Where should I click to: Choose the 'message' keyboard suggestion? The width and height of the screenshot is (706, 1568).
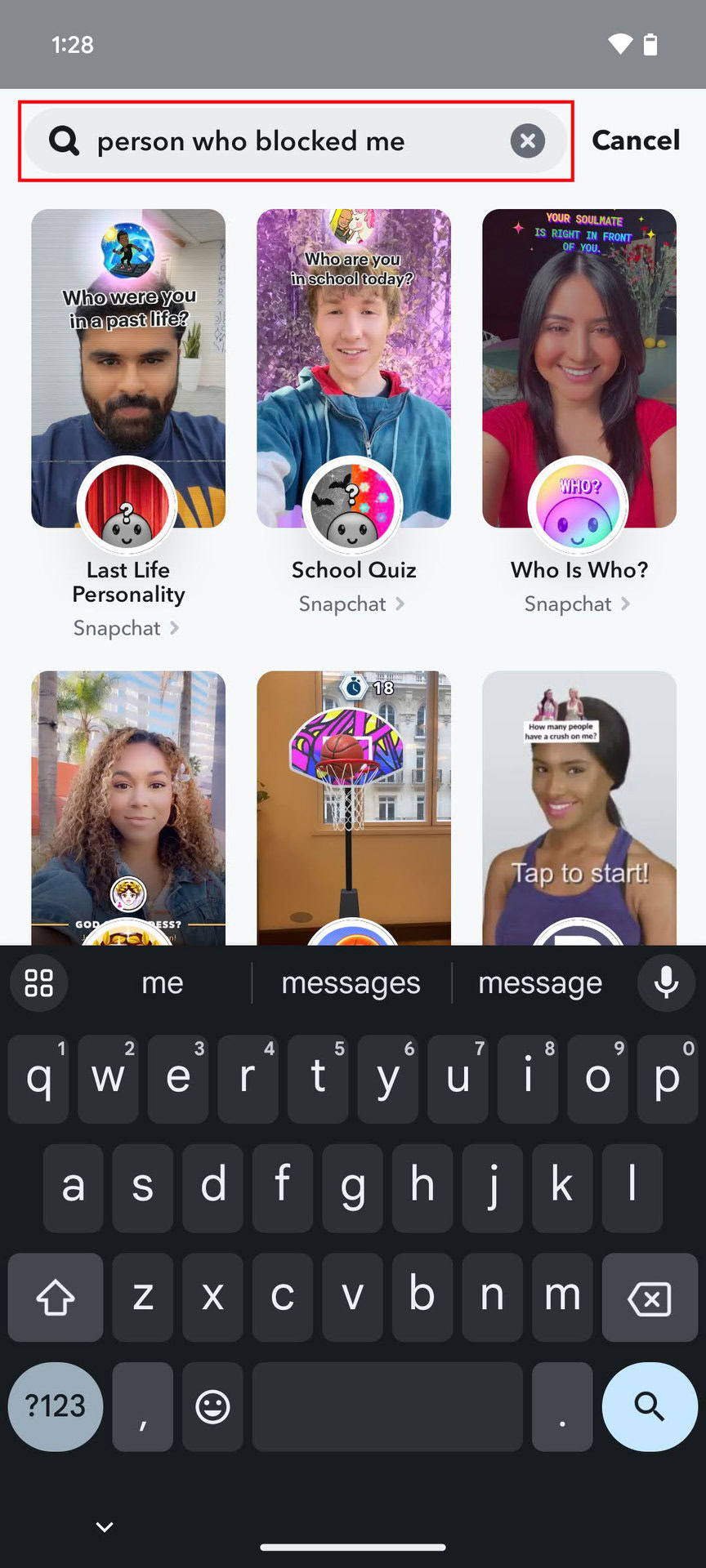[x=540, y=983]
